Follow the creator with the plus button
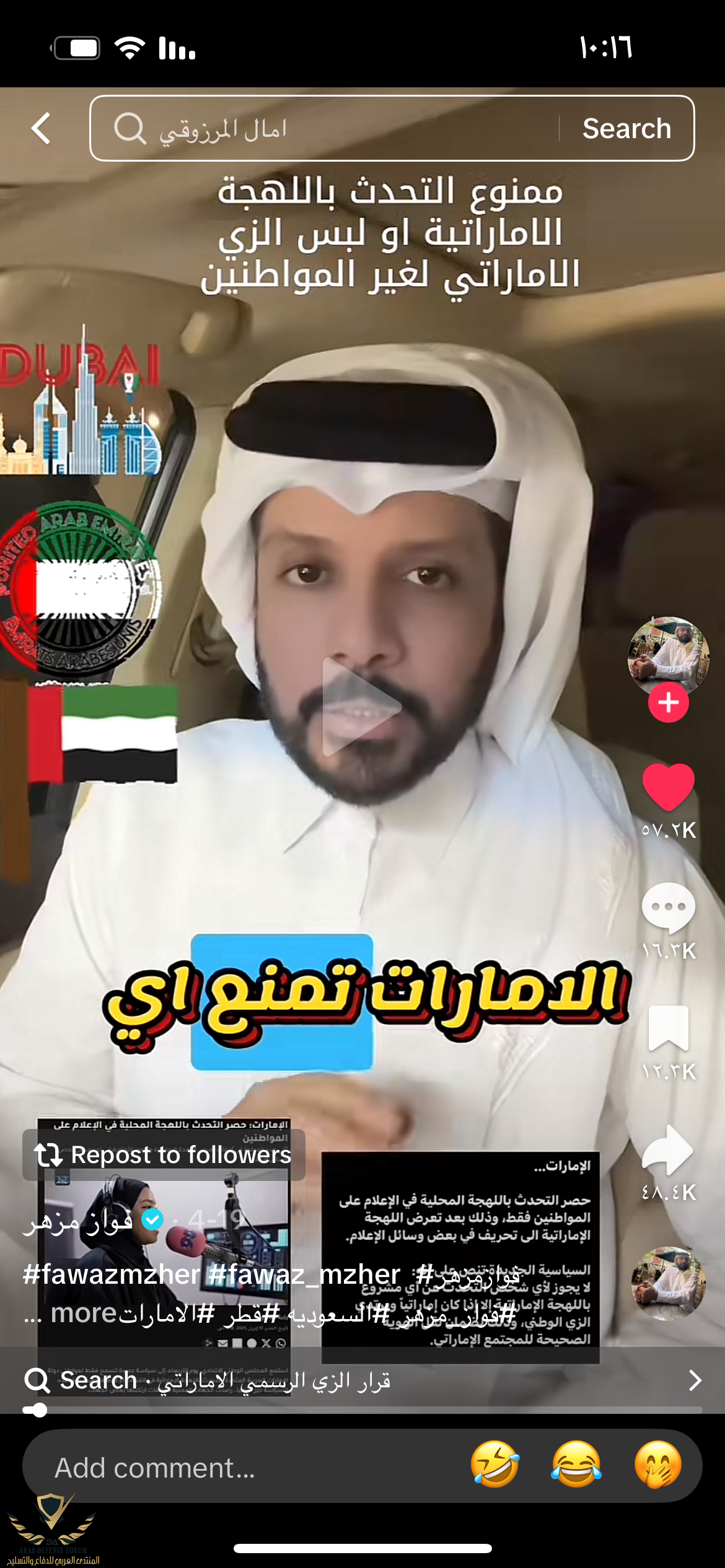 click(x=668, y=702)
